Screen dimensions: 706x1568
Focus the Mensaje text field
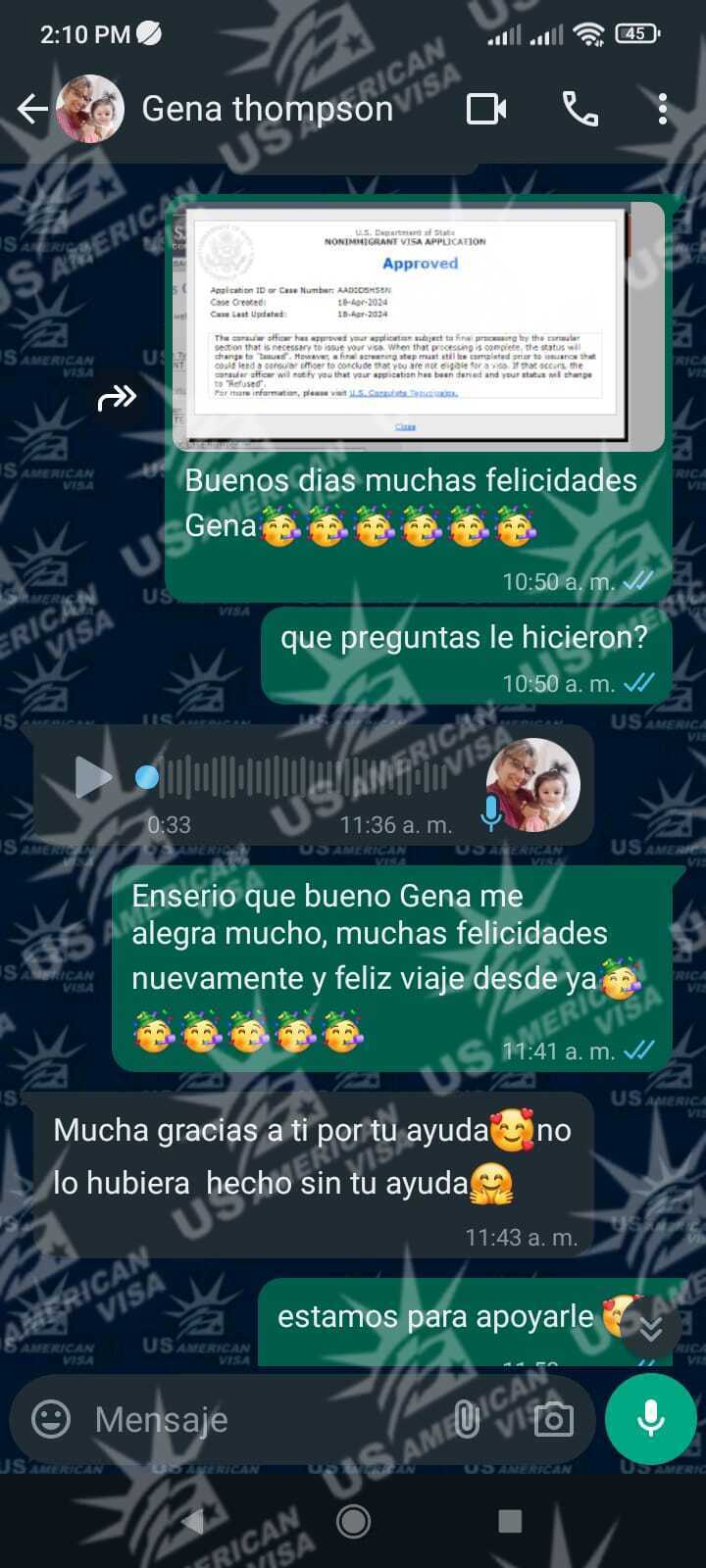pyautogui.click(x=265, y=1419)
